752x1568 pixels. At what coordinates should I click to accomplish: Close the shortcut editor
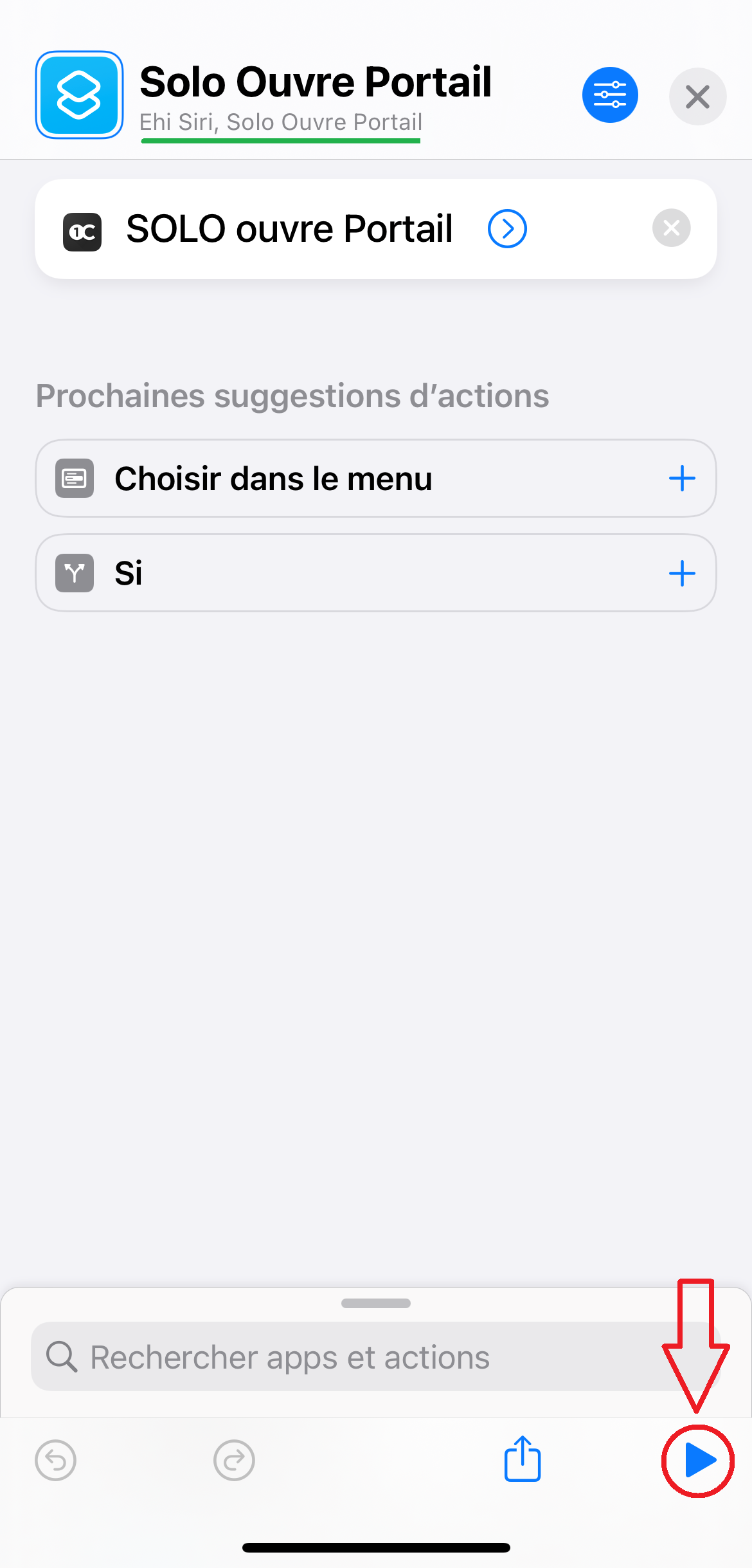click(697, 96)
